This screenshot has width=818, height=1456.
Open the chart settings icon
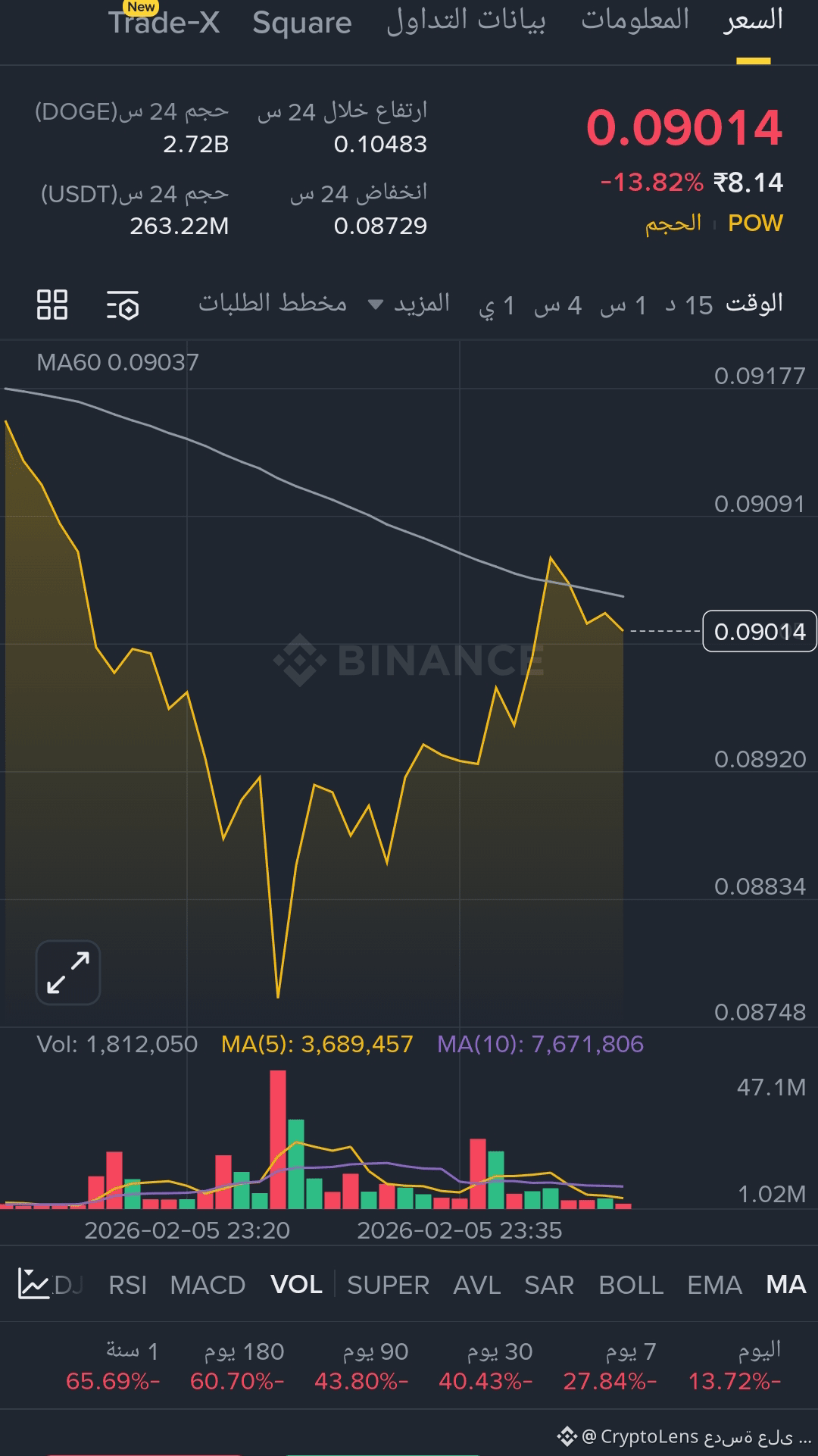(123, 305)
